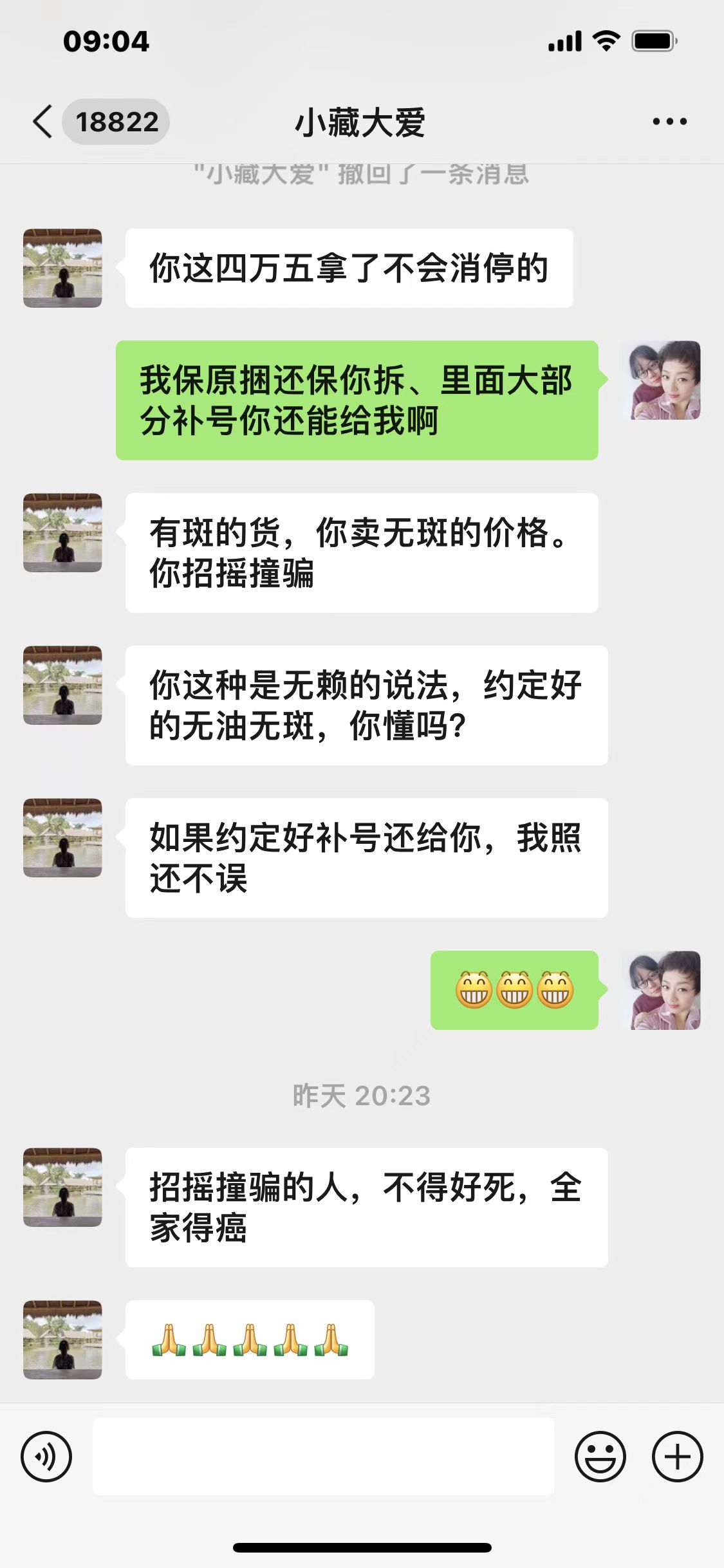Switch to voice message input
The width and height of the screenshot is (724, 1568).
point(46,1457)
